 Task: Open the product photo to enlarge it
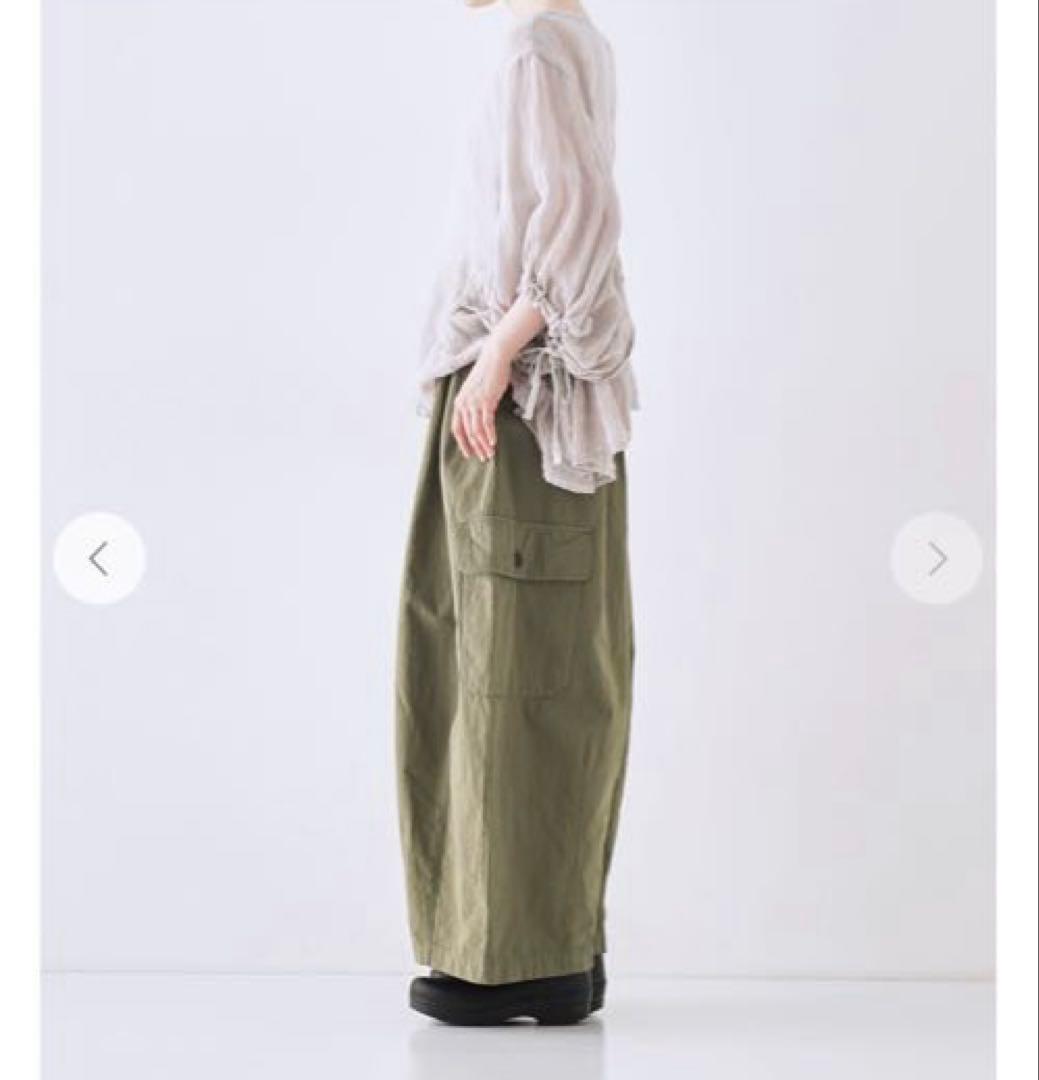pyautogui.click(x=520, y=540)
